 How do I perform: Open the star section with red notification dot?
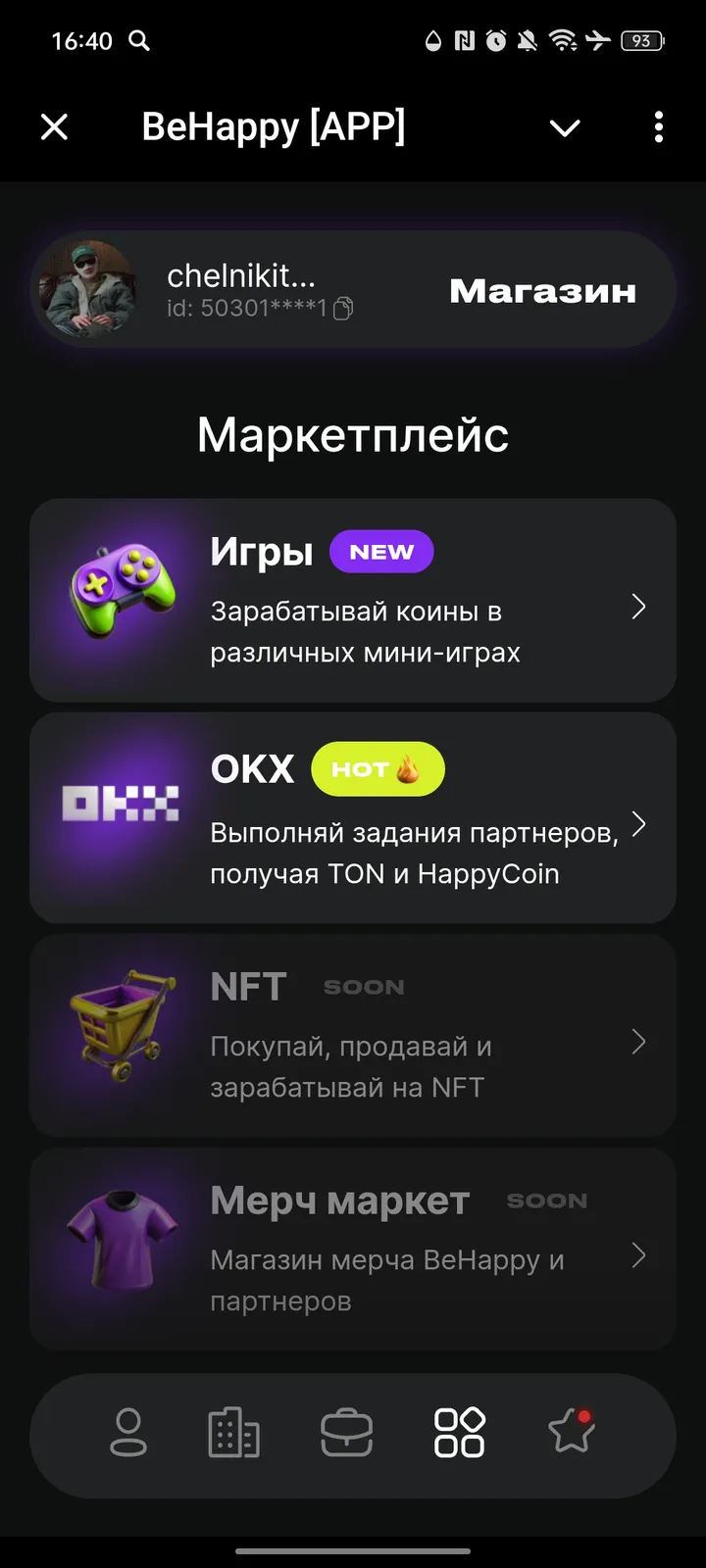[x=570, y=1433]
